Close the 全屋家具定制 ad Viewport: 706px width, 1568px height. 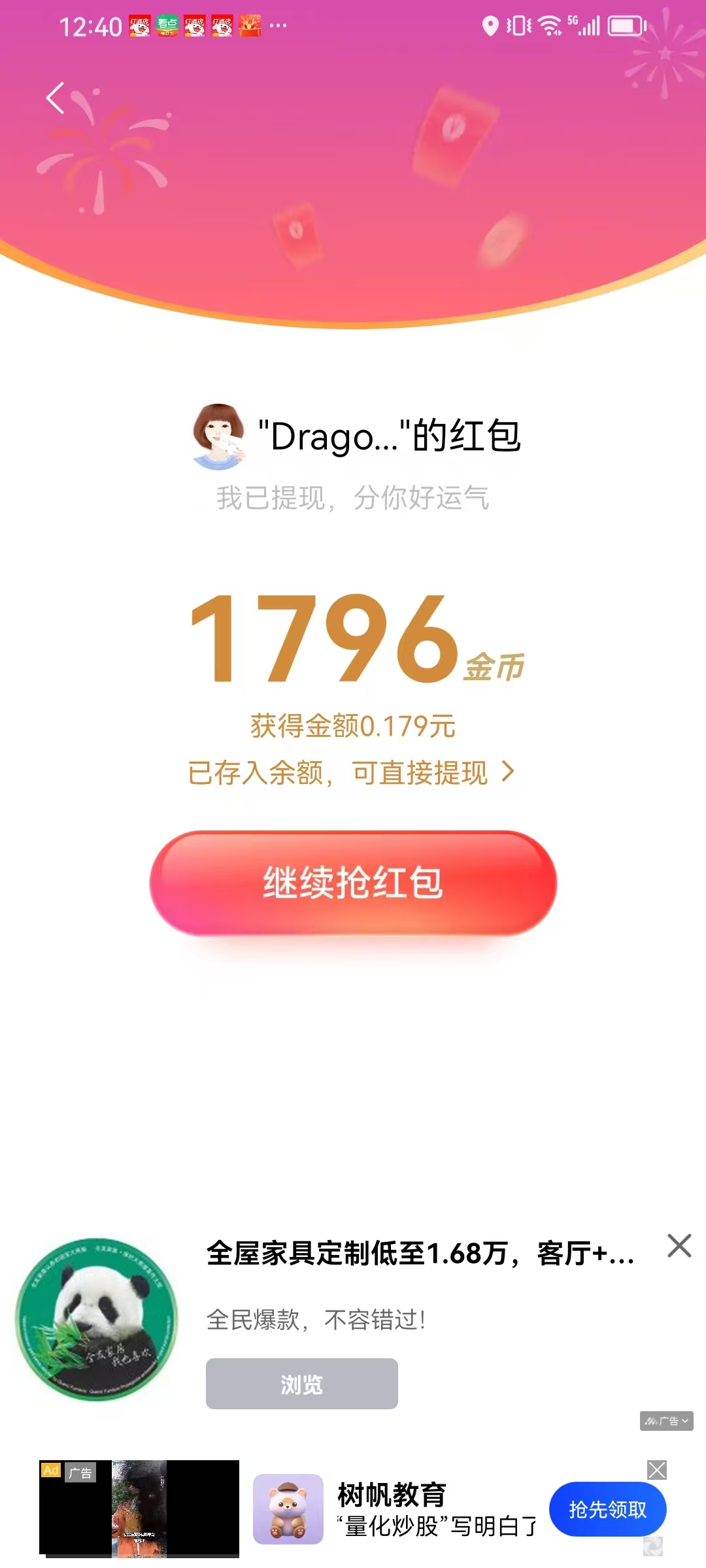[679, 1246]
